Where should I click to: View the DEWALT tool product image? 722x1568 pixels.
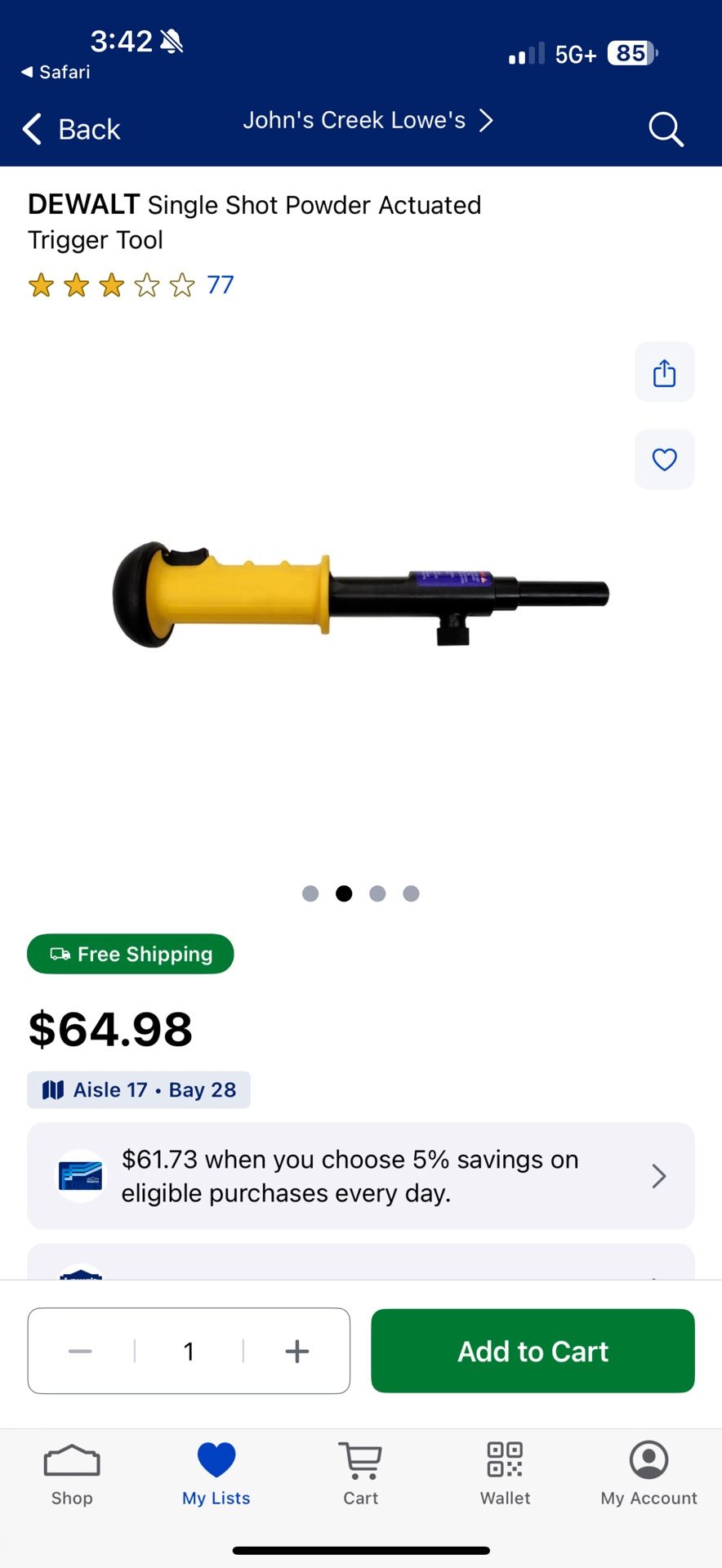pos(360,595)
